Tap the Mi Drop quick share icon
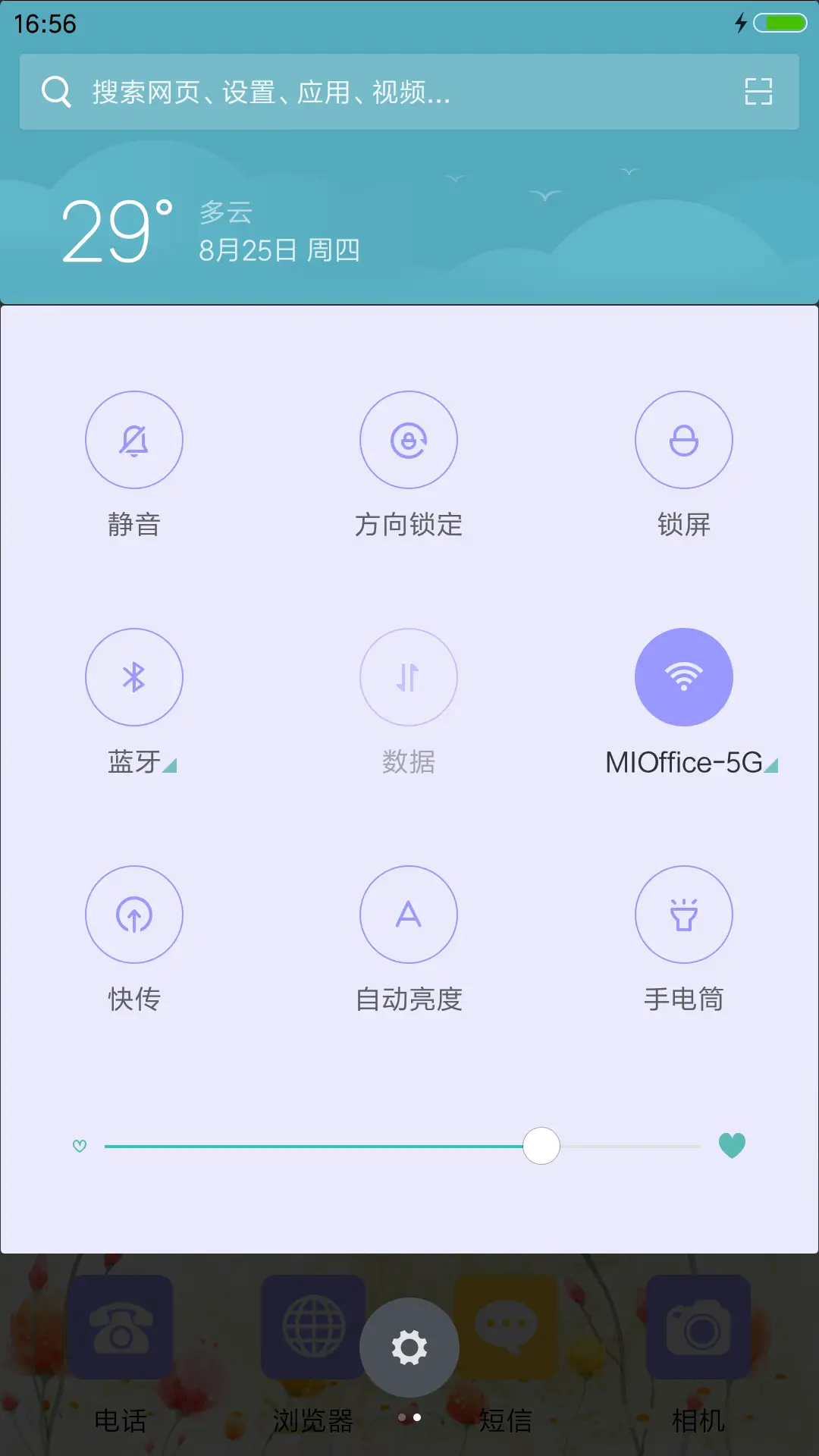The width and height of the screenshot is (819, 1456). click(x=134, y=915)
